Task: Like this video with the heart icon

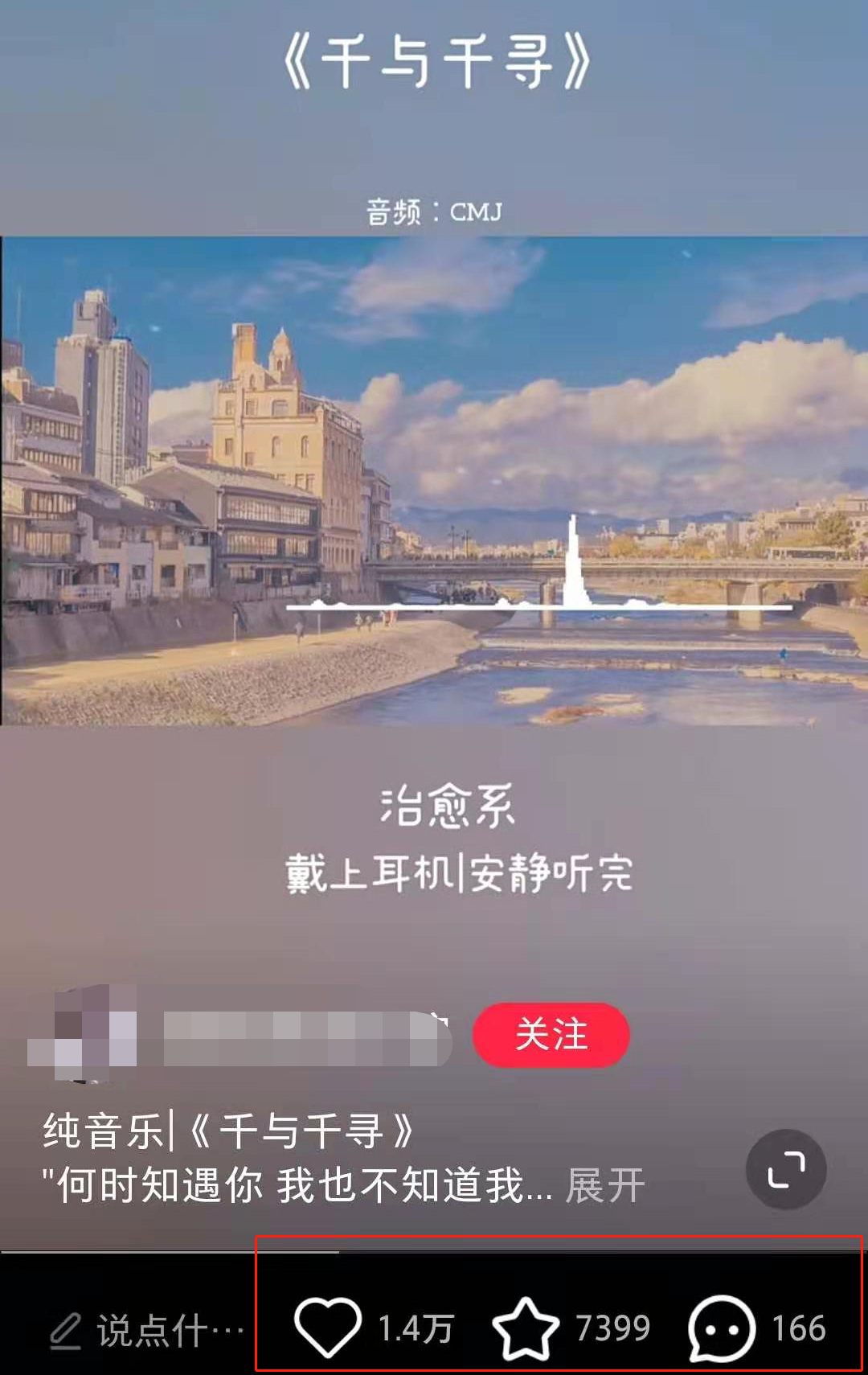Action: pos(327,1327)
